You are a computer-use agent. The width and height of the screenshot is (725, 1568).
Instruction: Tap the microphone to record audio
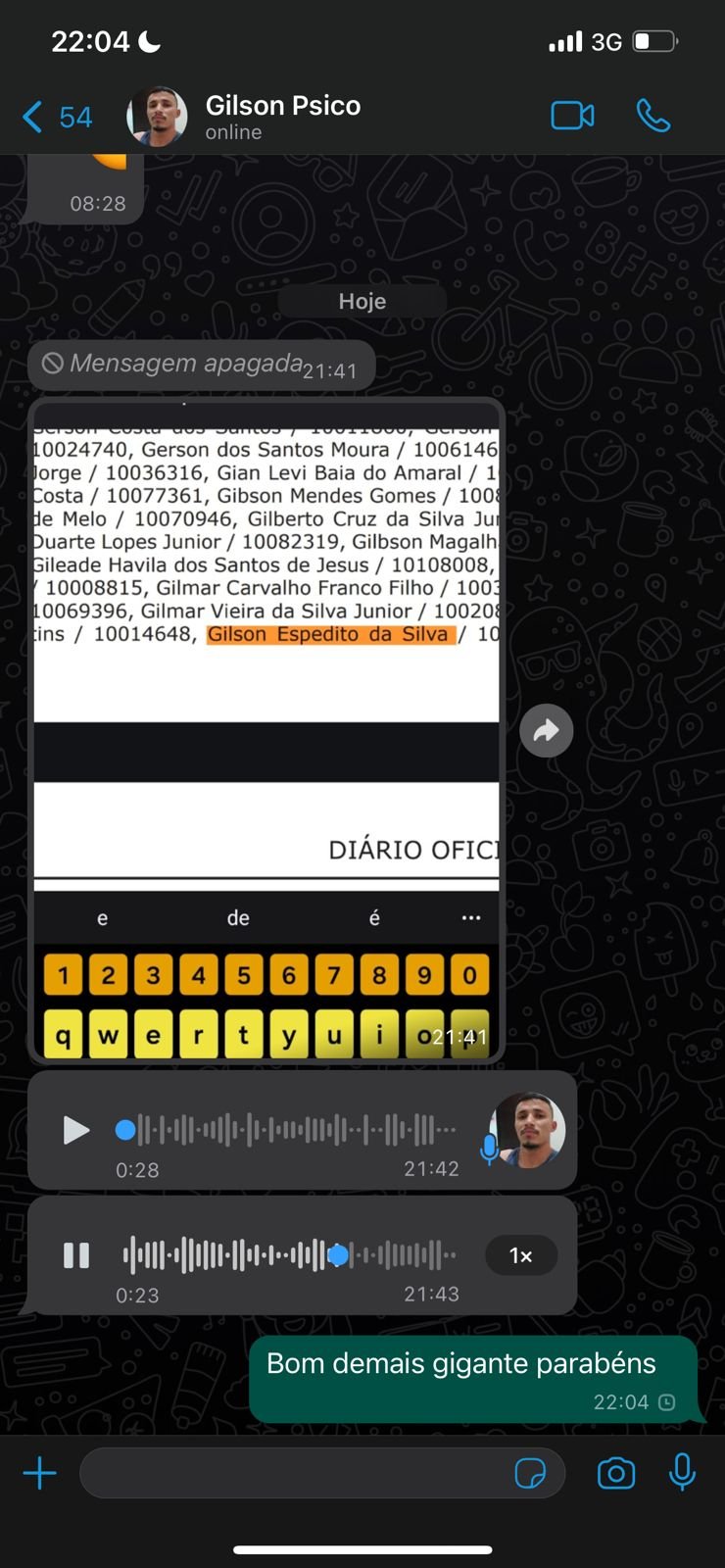coord(682,1473)
